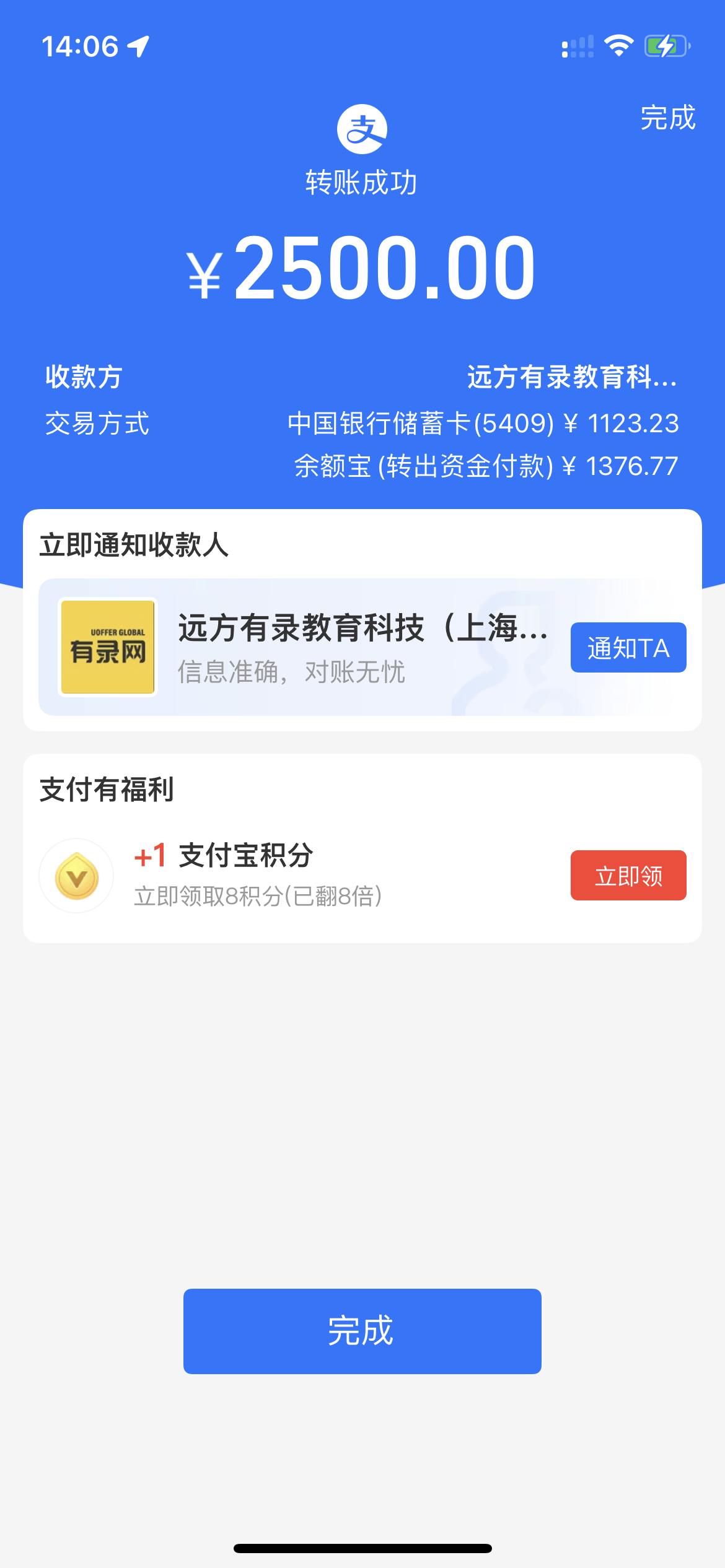Tap 完成 in the top right corner
This screenshot has width=725, height=1568.
[667, 118]
